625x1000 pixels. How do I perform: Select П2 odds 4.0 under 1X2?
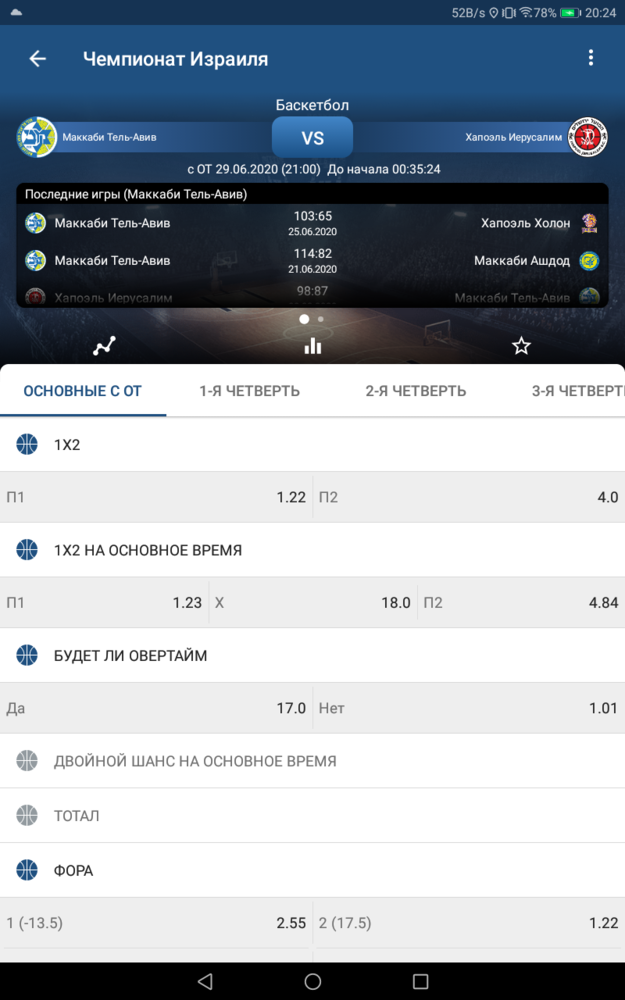pos(469,497)
